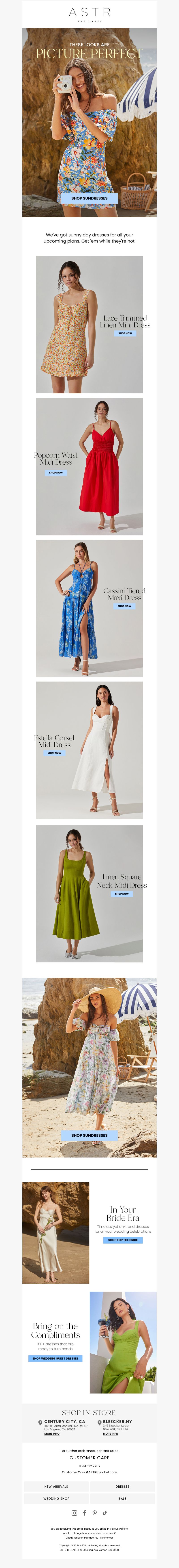The height and width of the screenshot is (1568, 179).
Task: Open Manage Your Preferences
Action: coord(98,1538)
